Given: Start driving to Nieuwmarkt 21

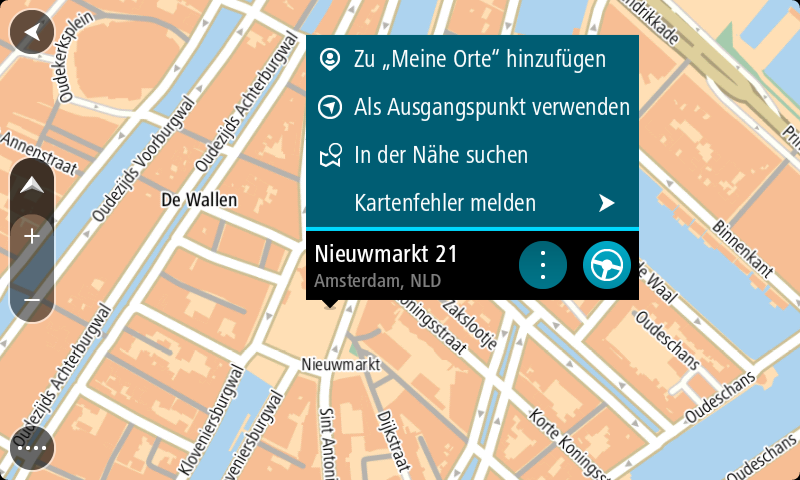Looking at the screenshot, I should coord(607,266).
